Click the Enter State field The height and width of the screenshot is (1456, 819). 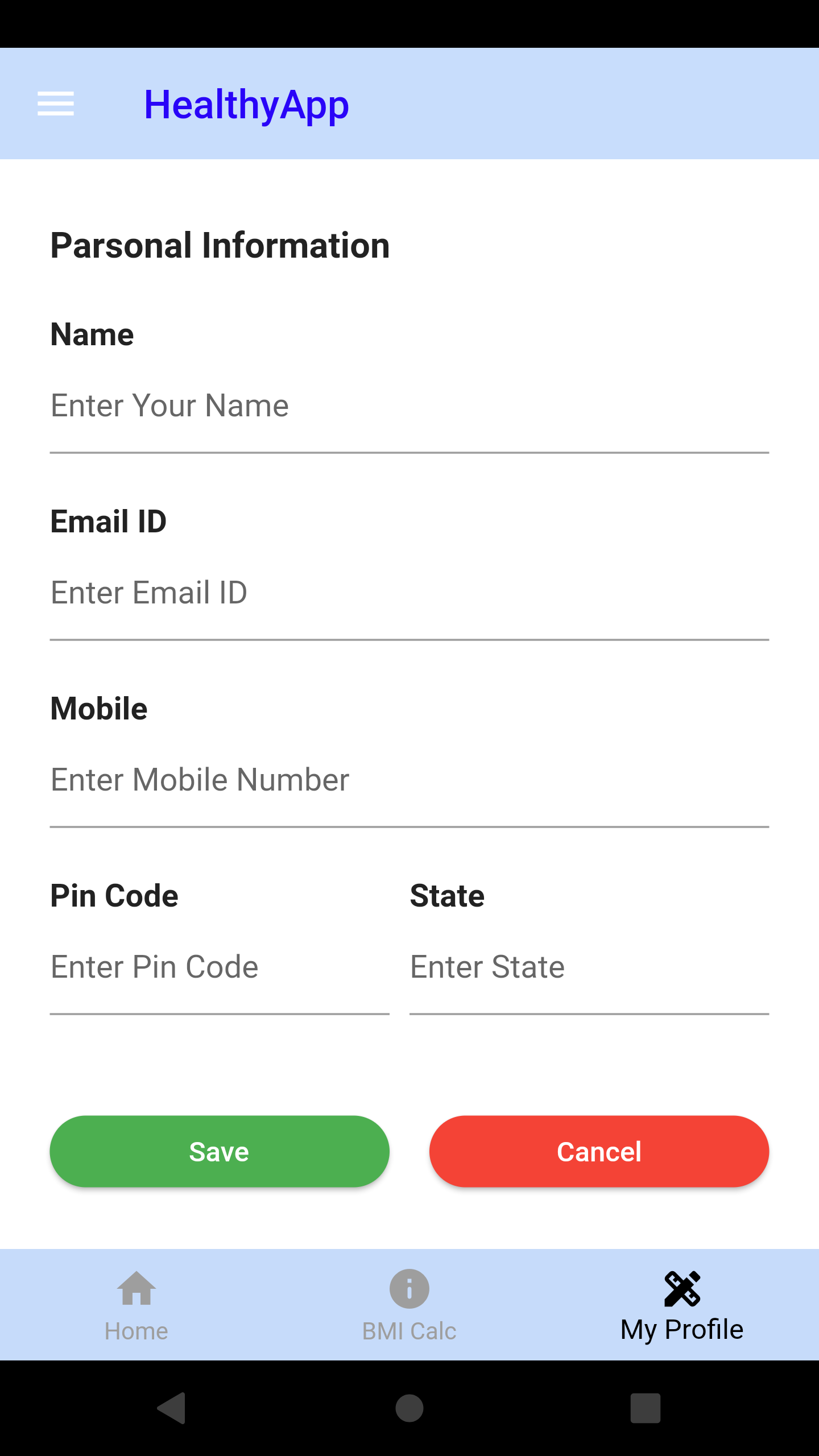click(x=588, y=966)
